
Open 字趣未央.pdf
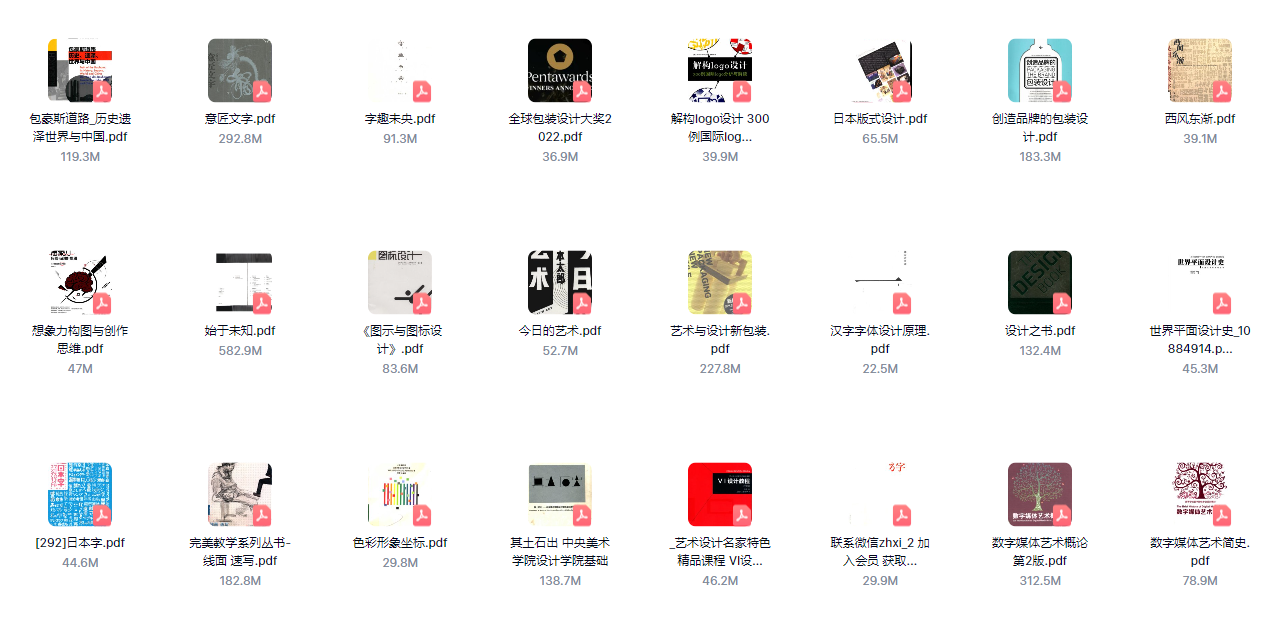[400, 71]
